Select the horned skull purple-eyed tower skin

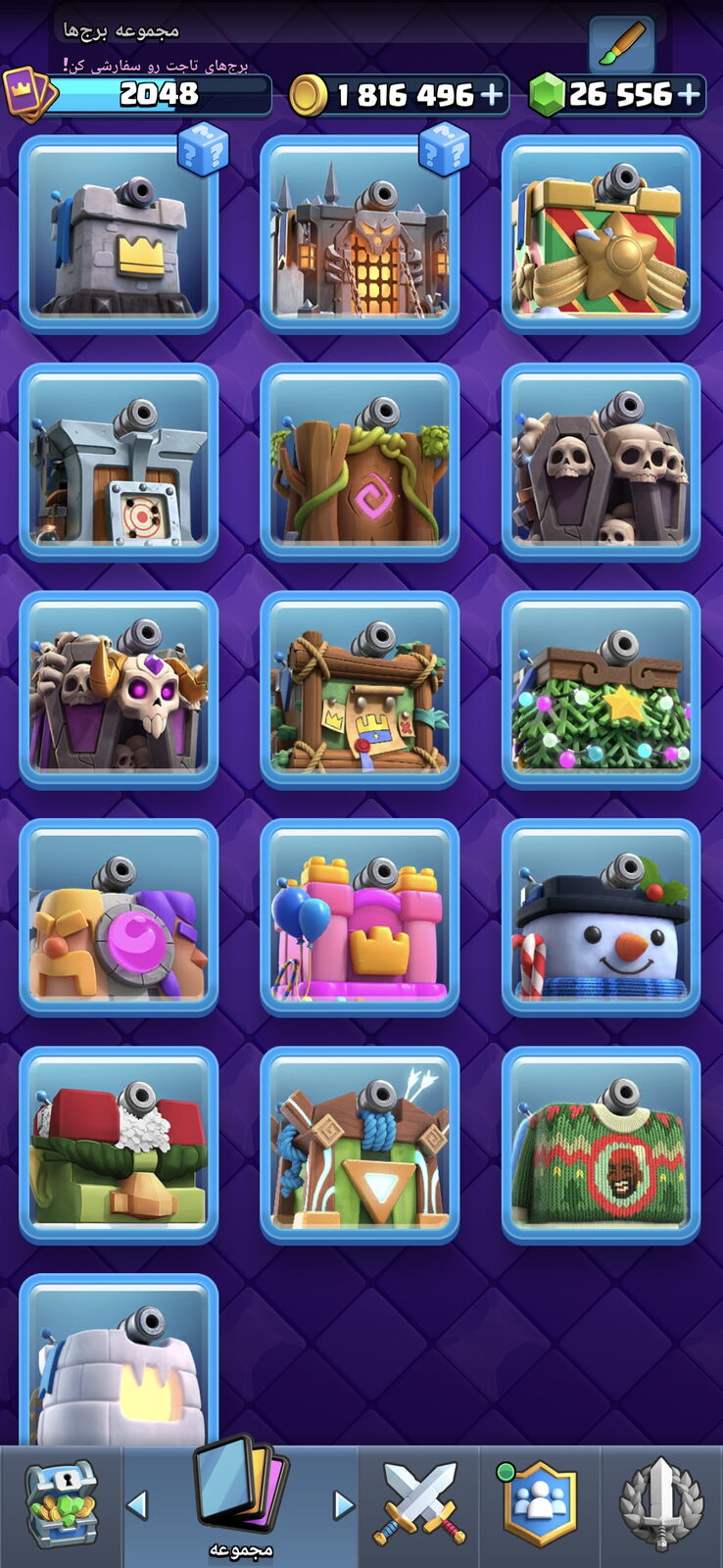tap(119, 689)
